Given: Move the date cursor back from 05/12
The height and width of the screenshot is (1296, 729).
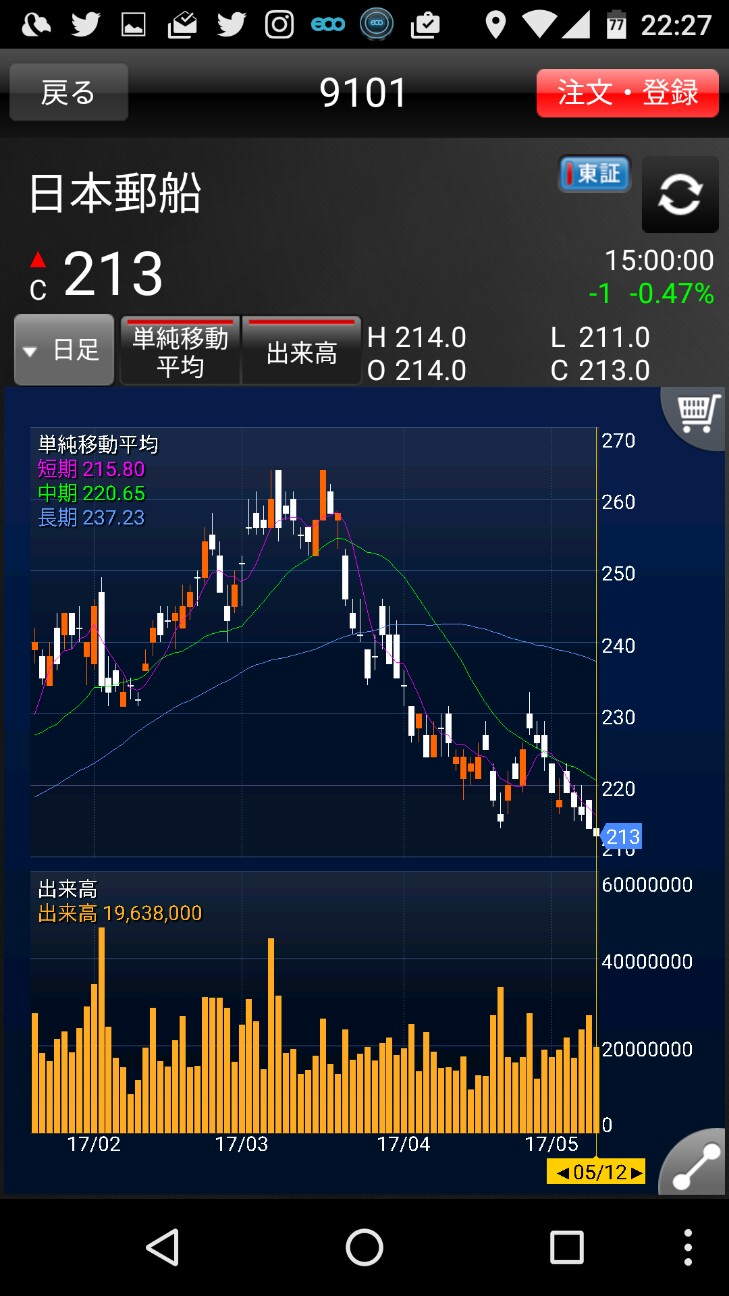Looking at the screenshot, I should [x=563, y=1172].
